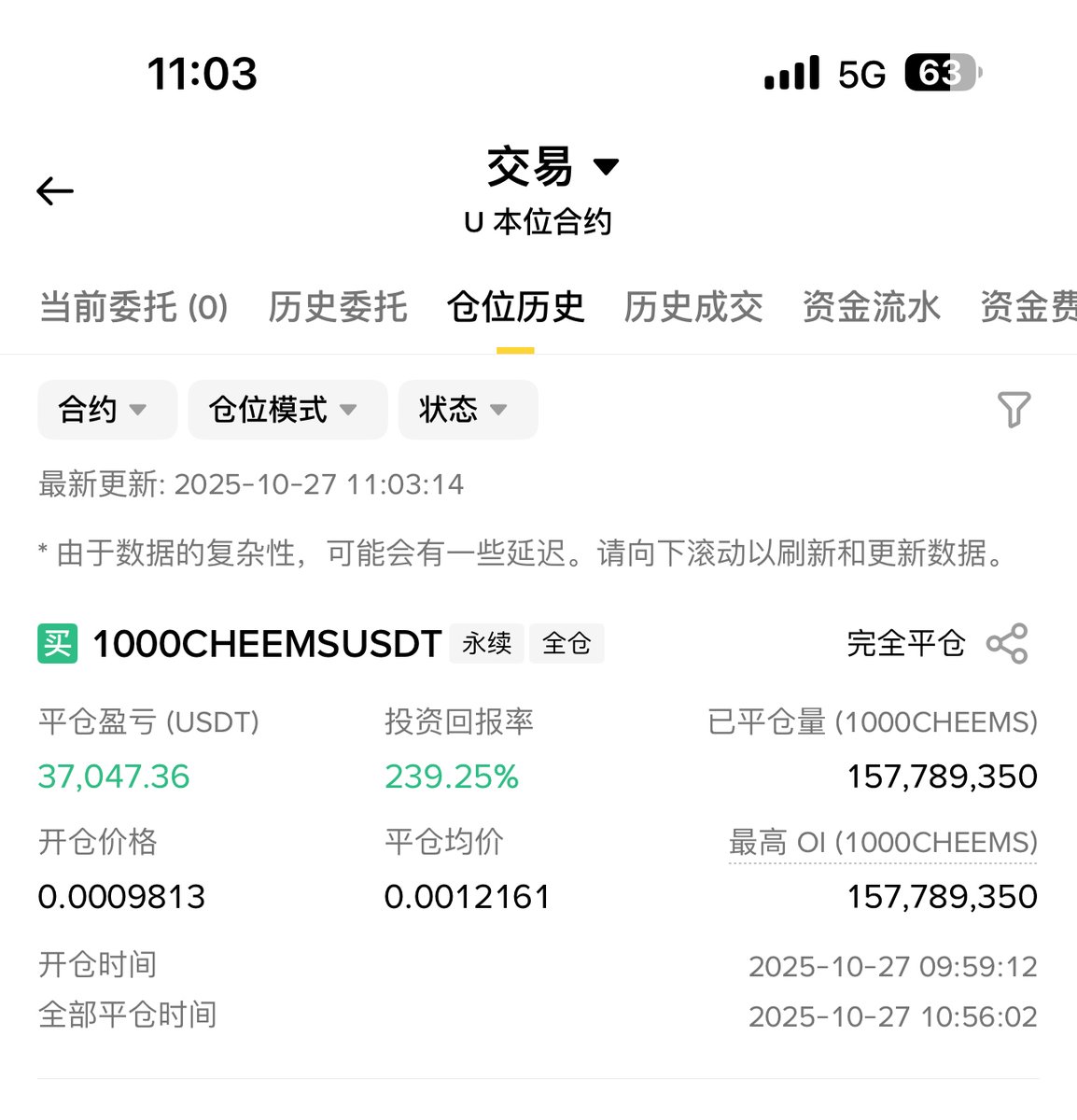1077x1120 pixels.
Task: Open the 历史成交 tab
Action: pyautogui.click(x=693, y=307)
